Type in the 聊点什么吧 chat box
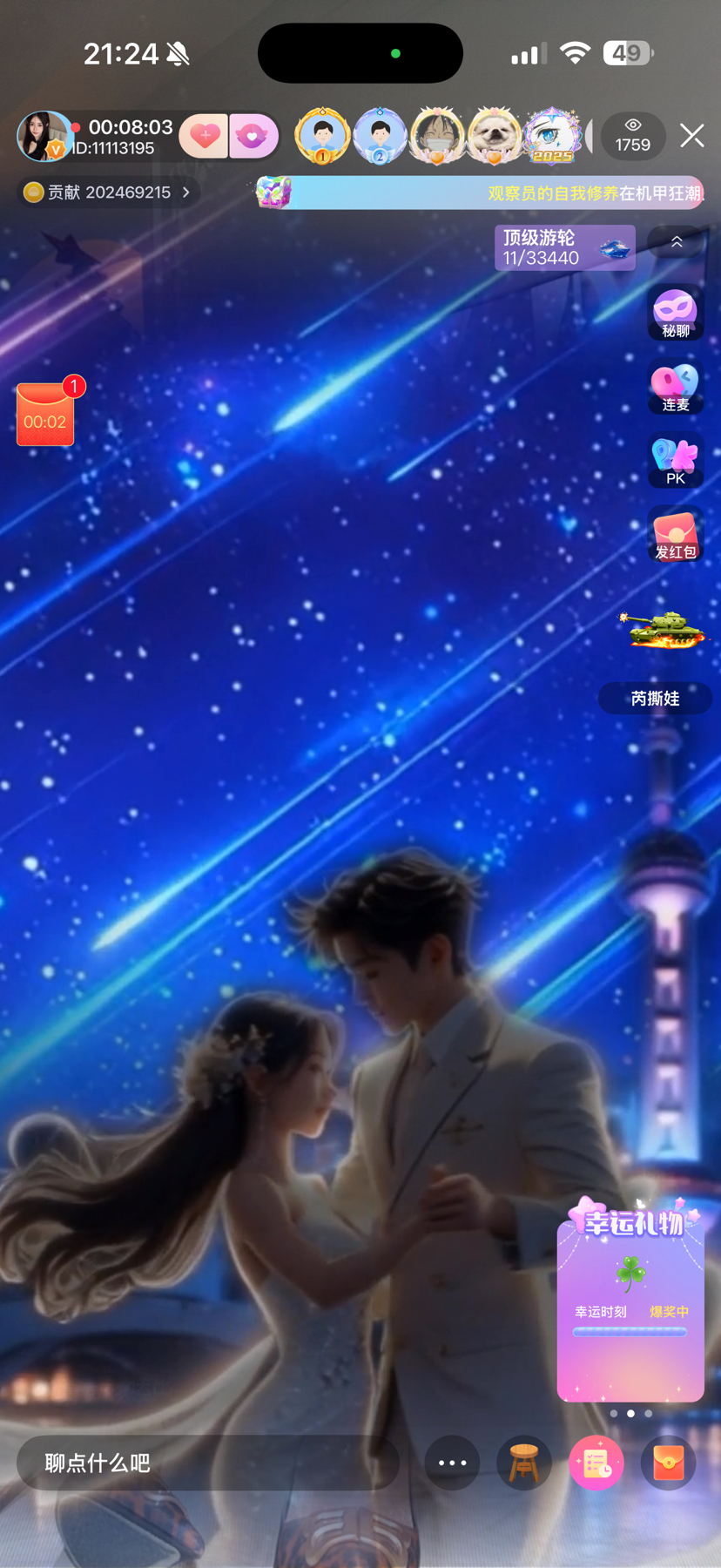The height and width of the screenshot is (1568, 721). pyautogui.click(x=207, y=1463)
